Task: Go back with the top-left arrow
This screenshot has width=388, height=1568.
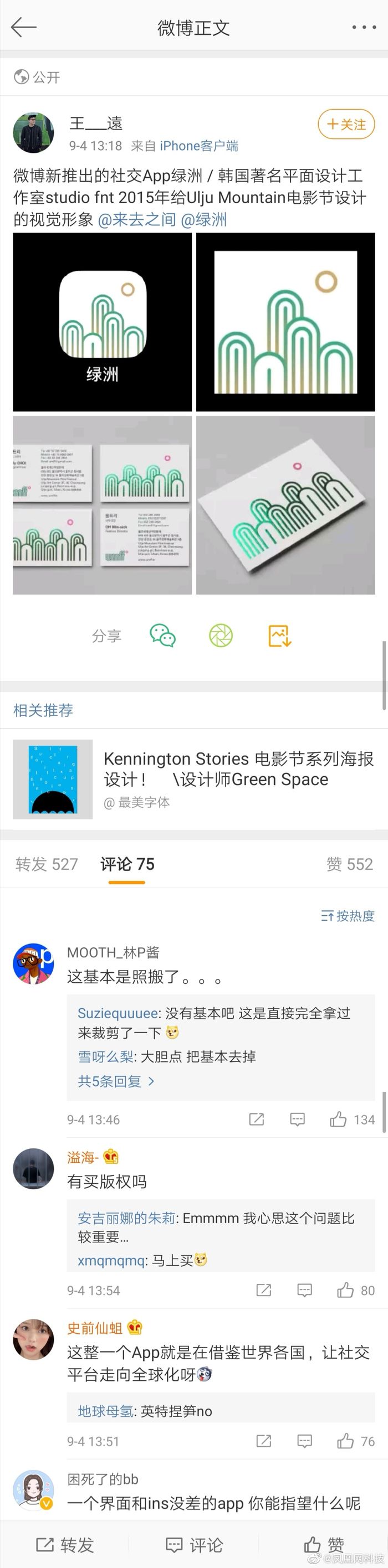Action: [x=24, y=27]
